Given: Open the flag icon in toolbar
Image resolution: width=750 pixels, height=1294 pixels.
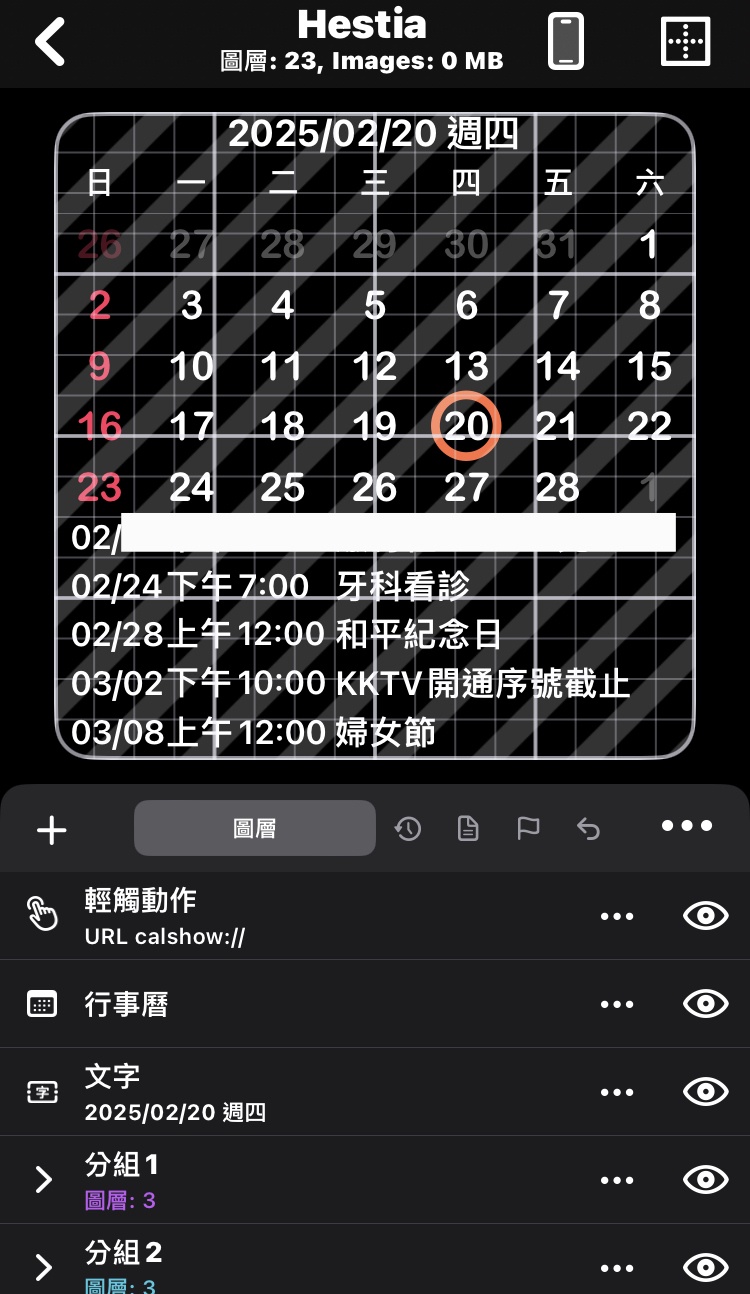Looking at the screenshot, I should [528, 828].
